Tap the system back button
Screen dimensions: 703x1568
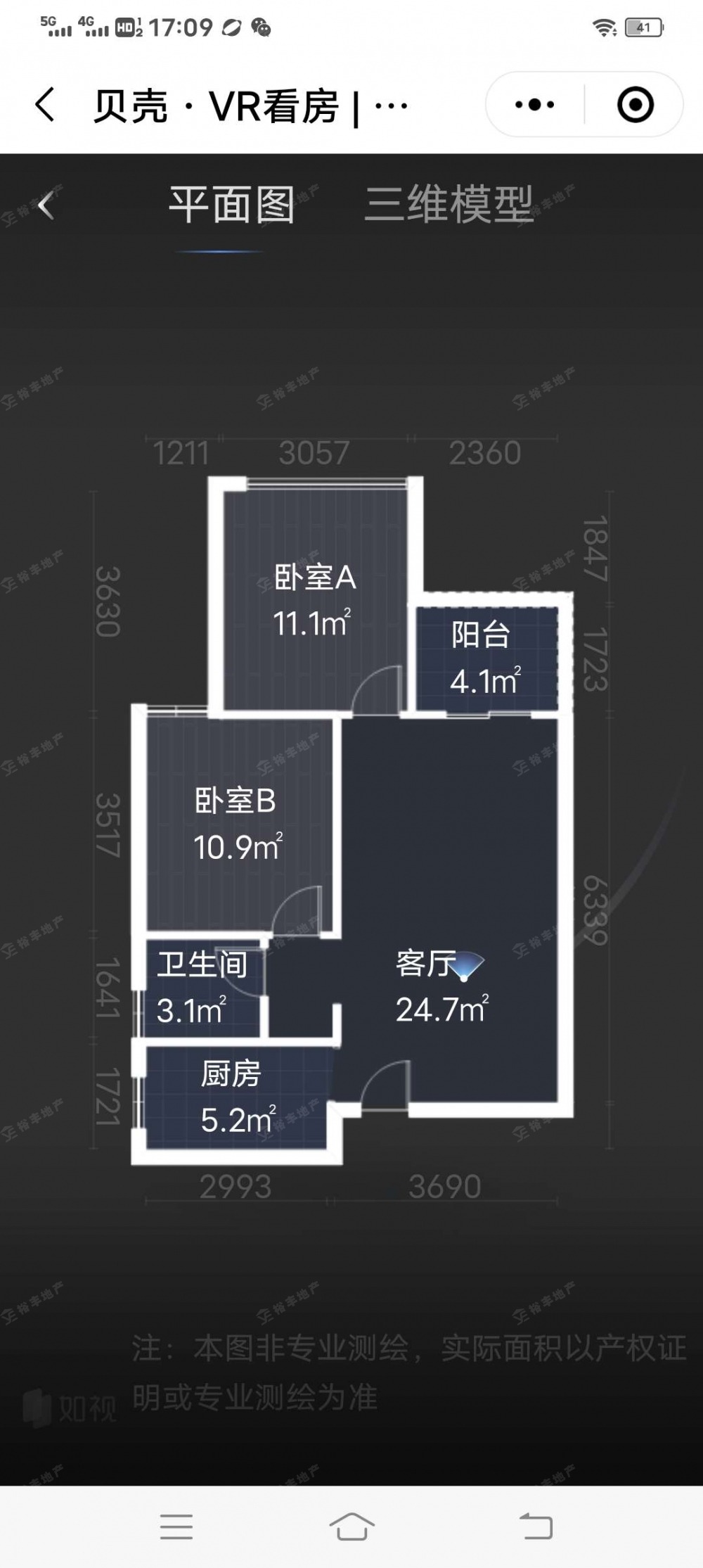coord(536,1527)
